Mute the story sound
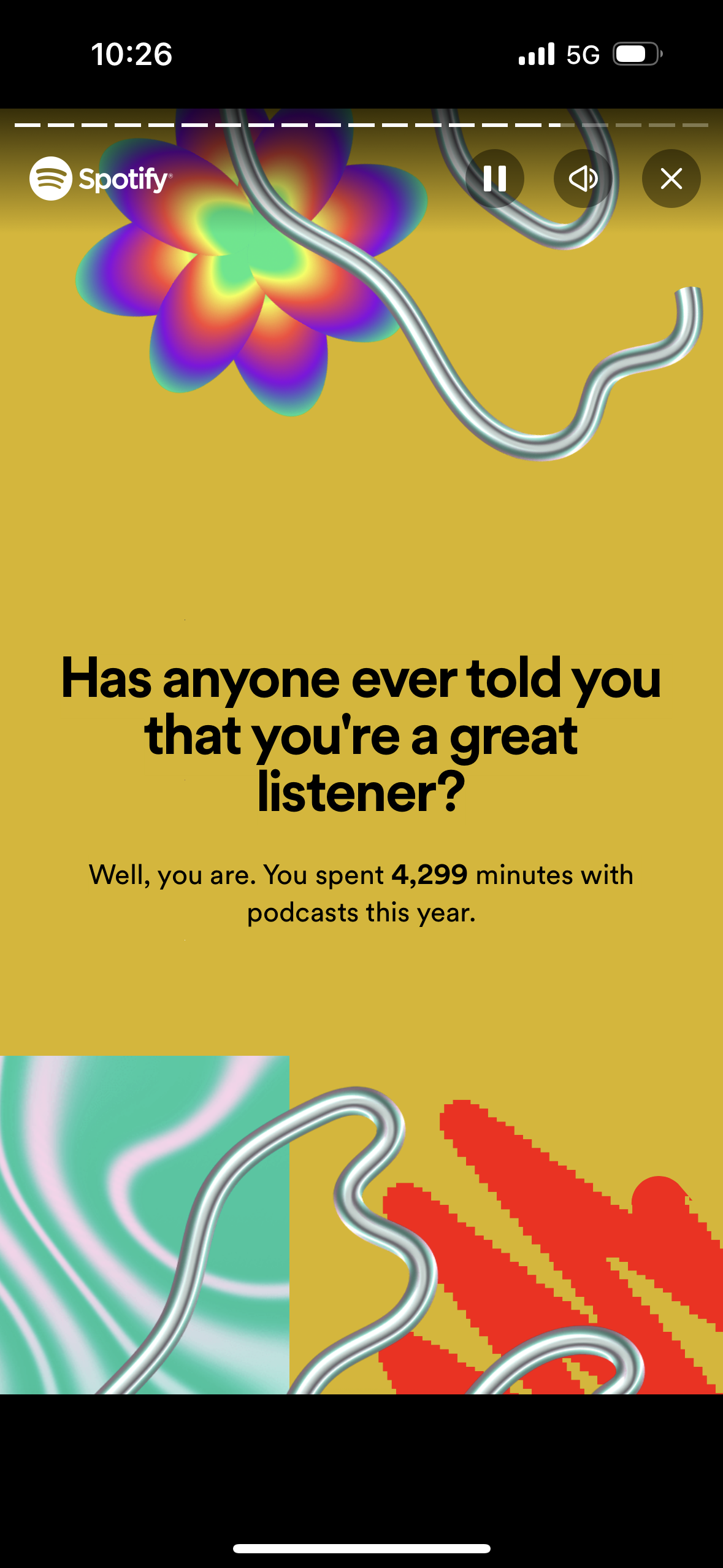The height and width of the screenshot is (1568, 723). click(583, 179)
